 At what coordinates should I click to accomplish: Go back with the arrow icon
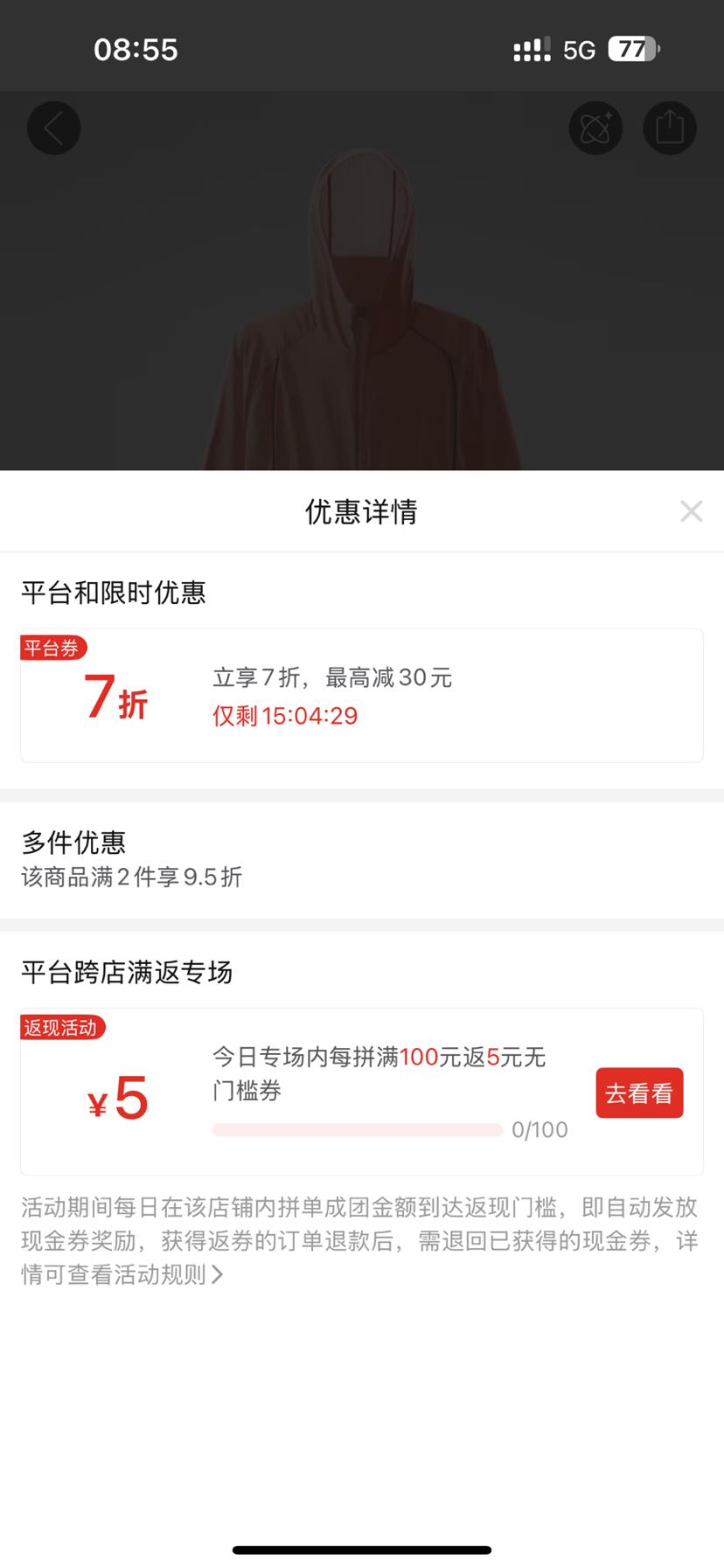click(54, 128)
